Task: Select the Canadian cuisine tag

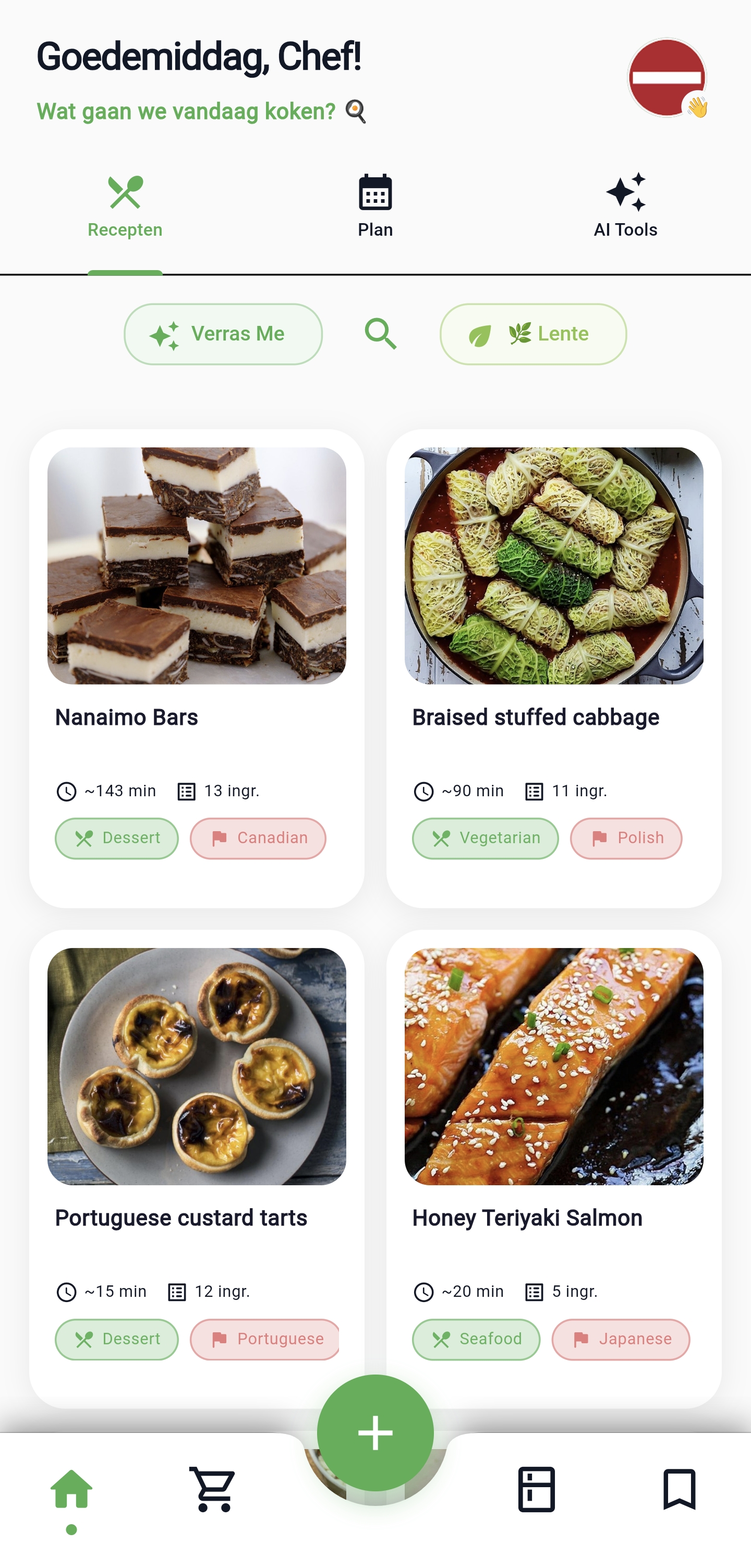Action: click(x=258, y=838)
